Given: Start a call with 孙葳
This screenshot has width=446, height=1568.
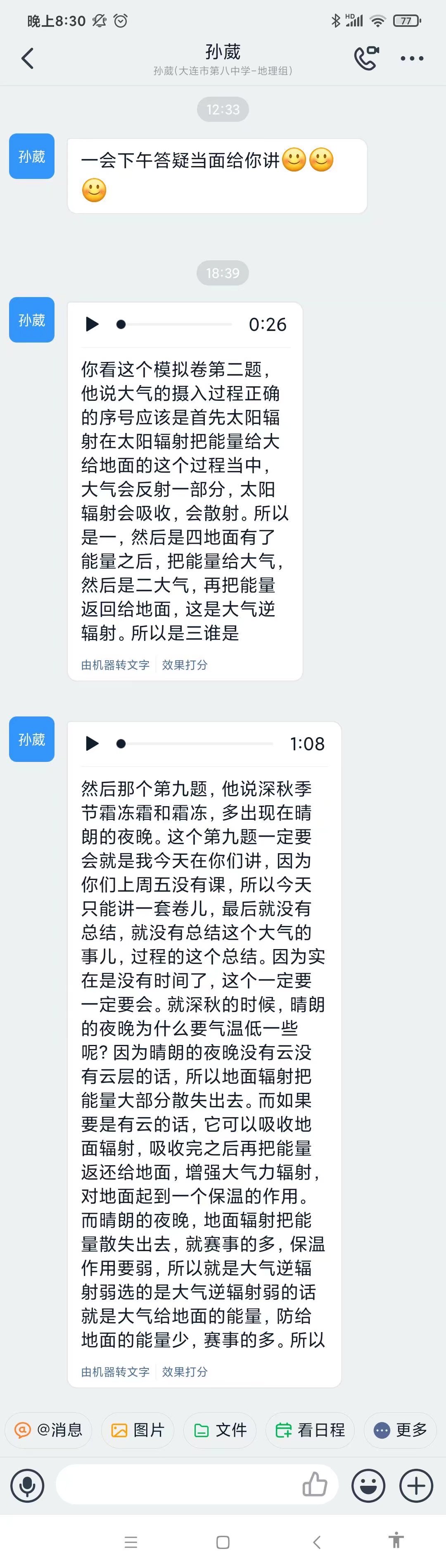Looking at the screenshot, I should click(x=366, y=58).
